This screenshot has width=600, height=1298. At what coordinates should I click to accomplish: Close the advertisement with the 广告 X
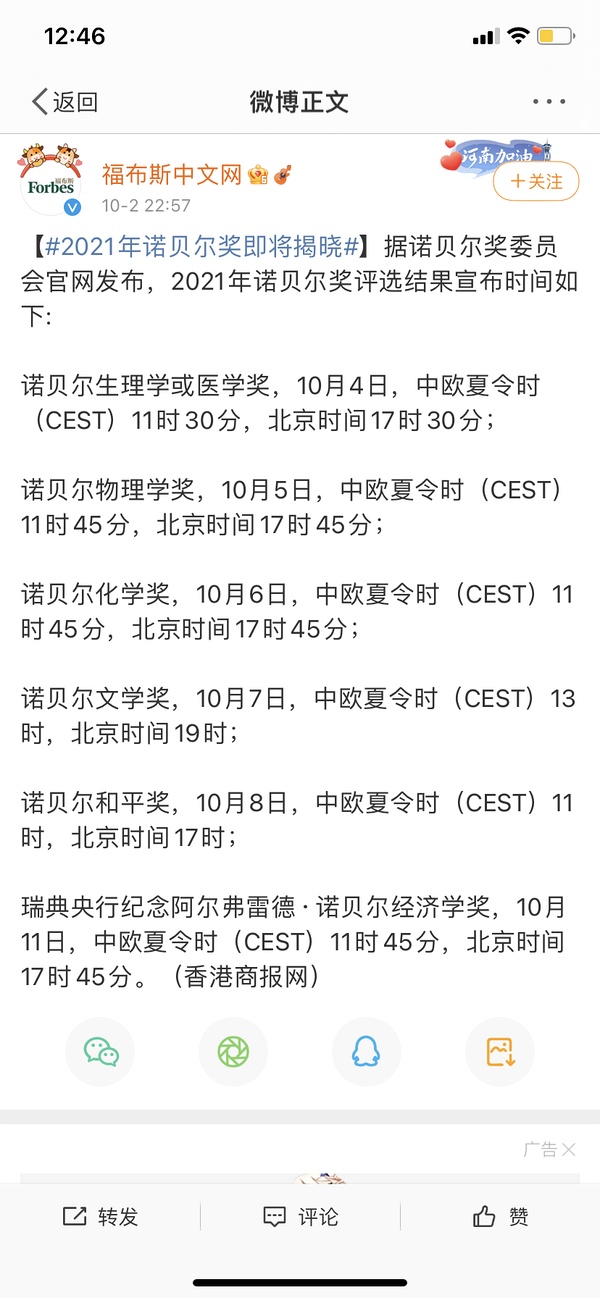coord(567,1149)
